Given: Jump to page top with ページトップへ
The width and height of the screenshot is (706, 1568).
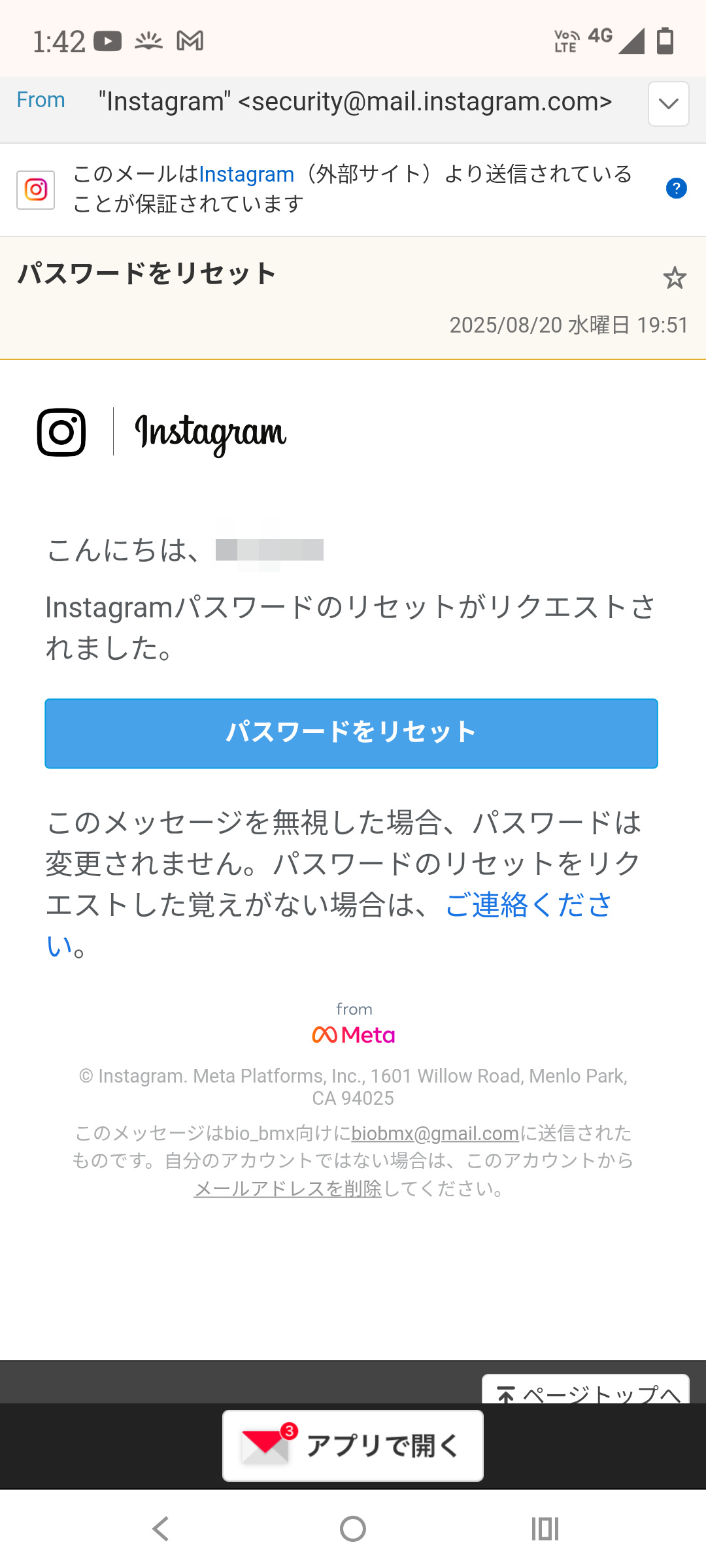Looking at the screenshot, I should (x=586, y=1390).
